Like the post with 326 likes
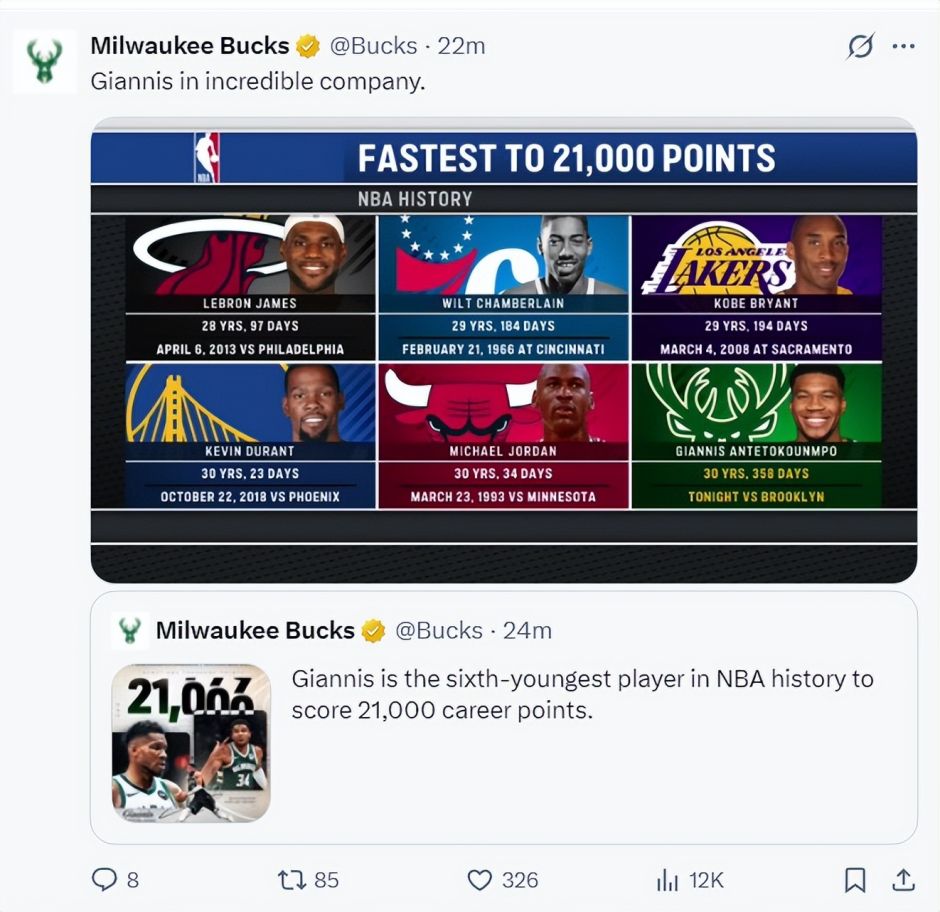 tap(480, 880)
